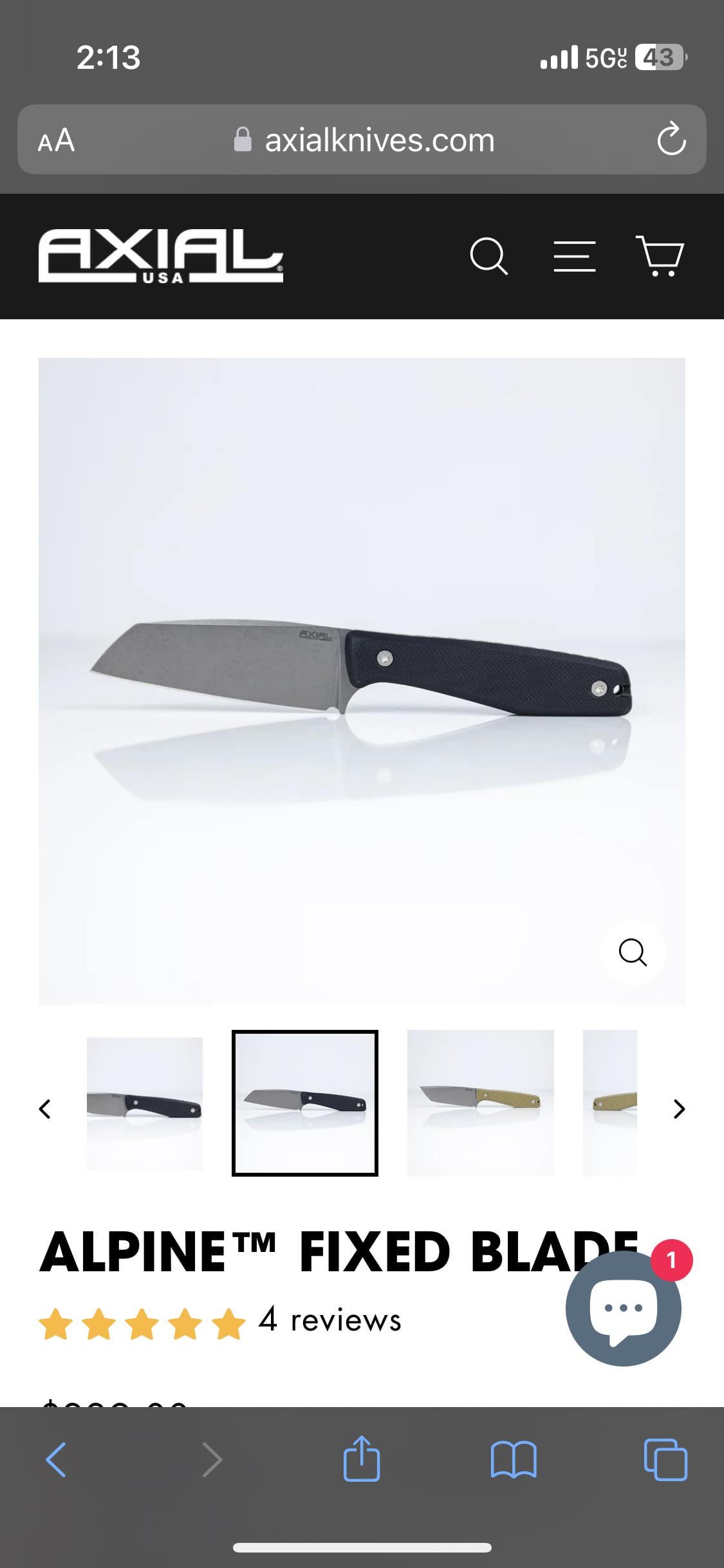This screenshot has height=1568, width=724.
Task: Open the 4 reviews link
Action: coord(330,1321)
